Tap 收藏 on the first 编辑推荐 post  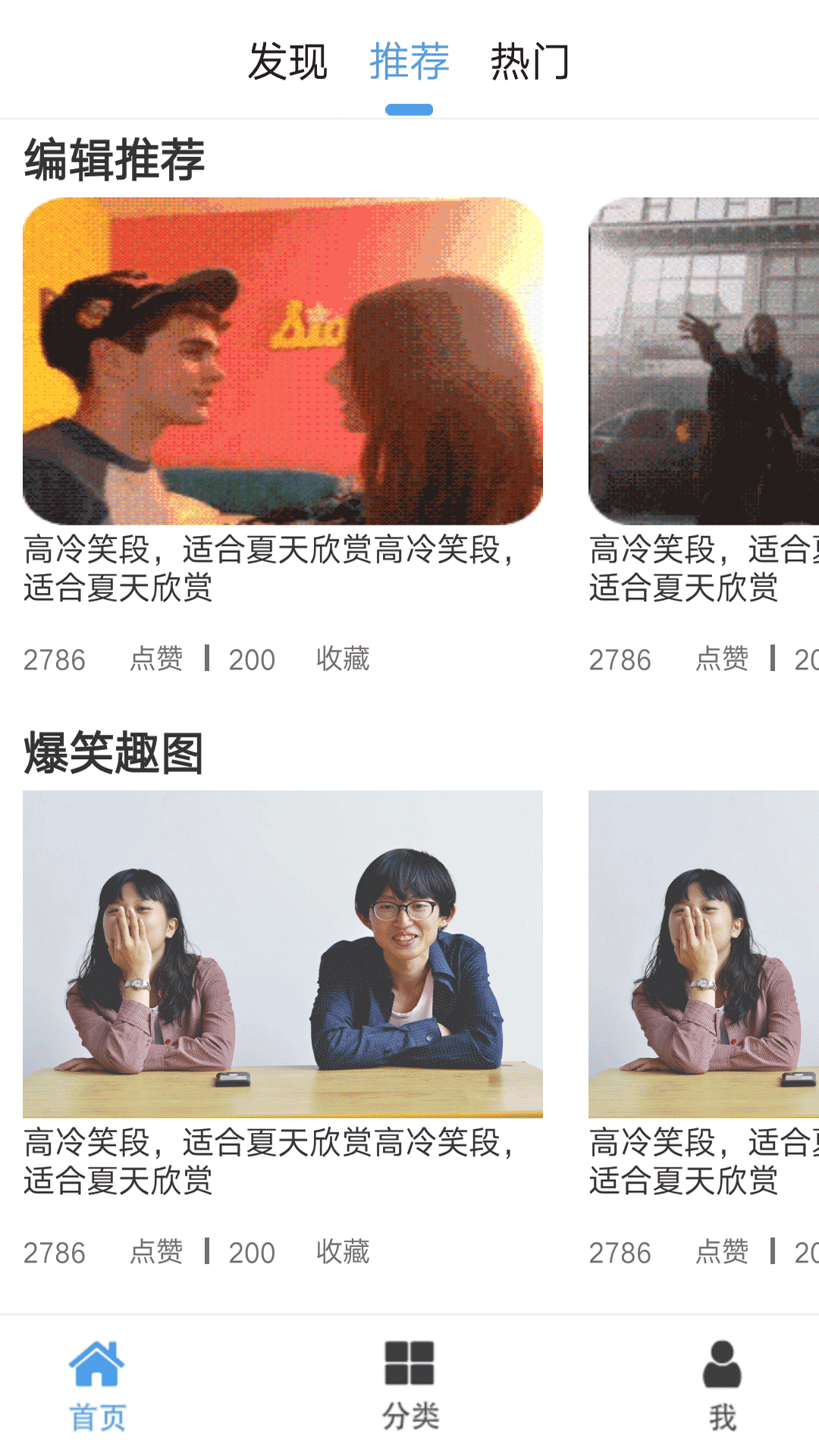343,659
